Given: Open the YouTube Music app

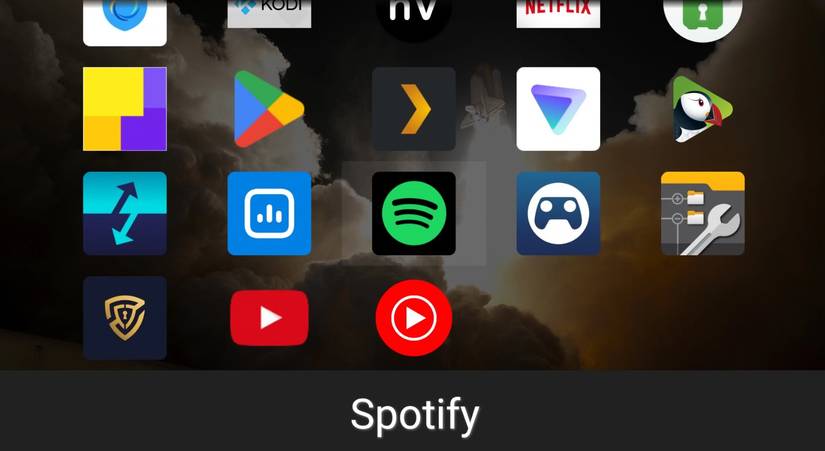Looking at the screenshot, I should point(413,318).
